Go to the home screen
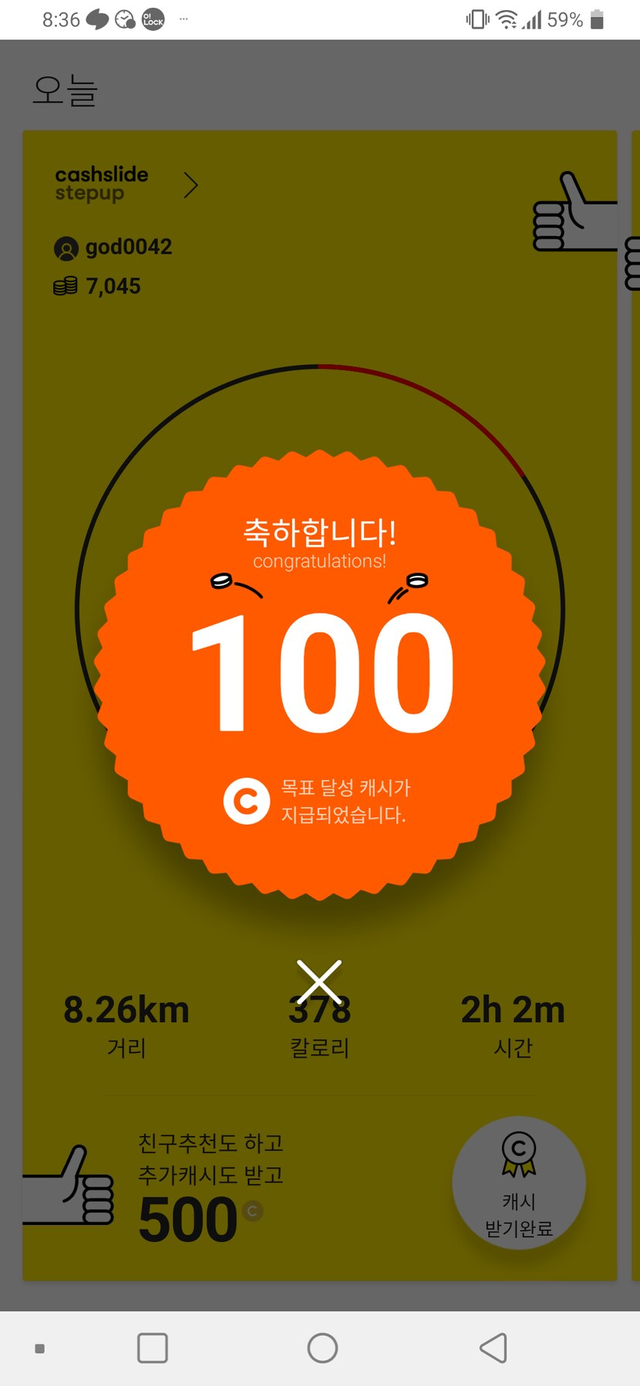The image size is (640, 1386). point(322,1348)
